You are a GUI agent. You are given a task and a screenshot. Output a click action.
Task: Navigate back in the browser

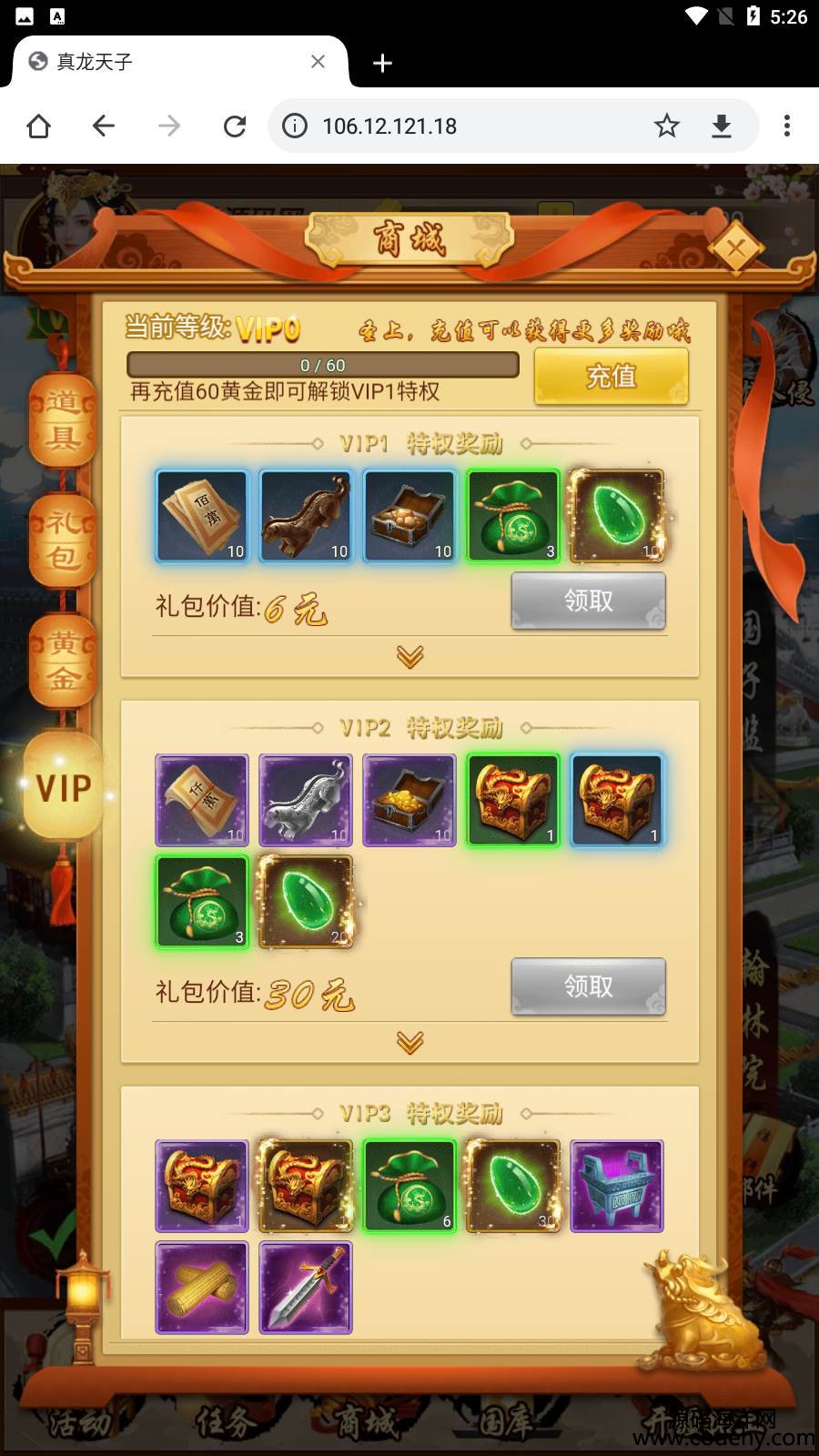click(104, 126)
